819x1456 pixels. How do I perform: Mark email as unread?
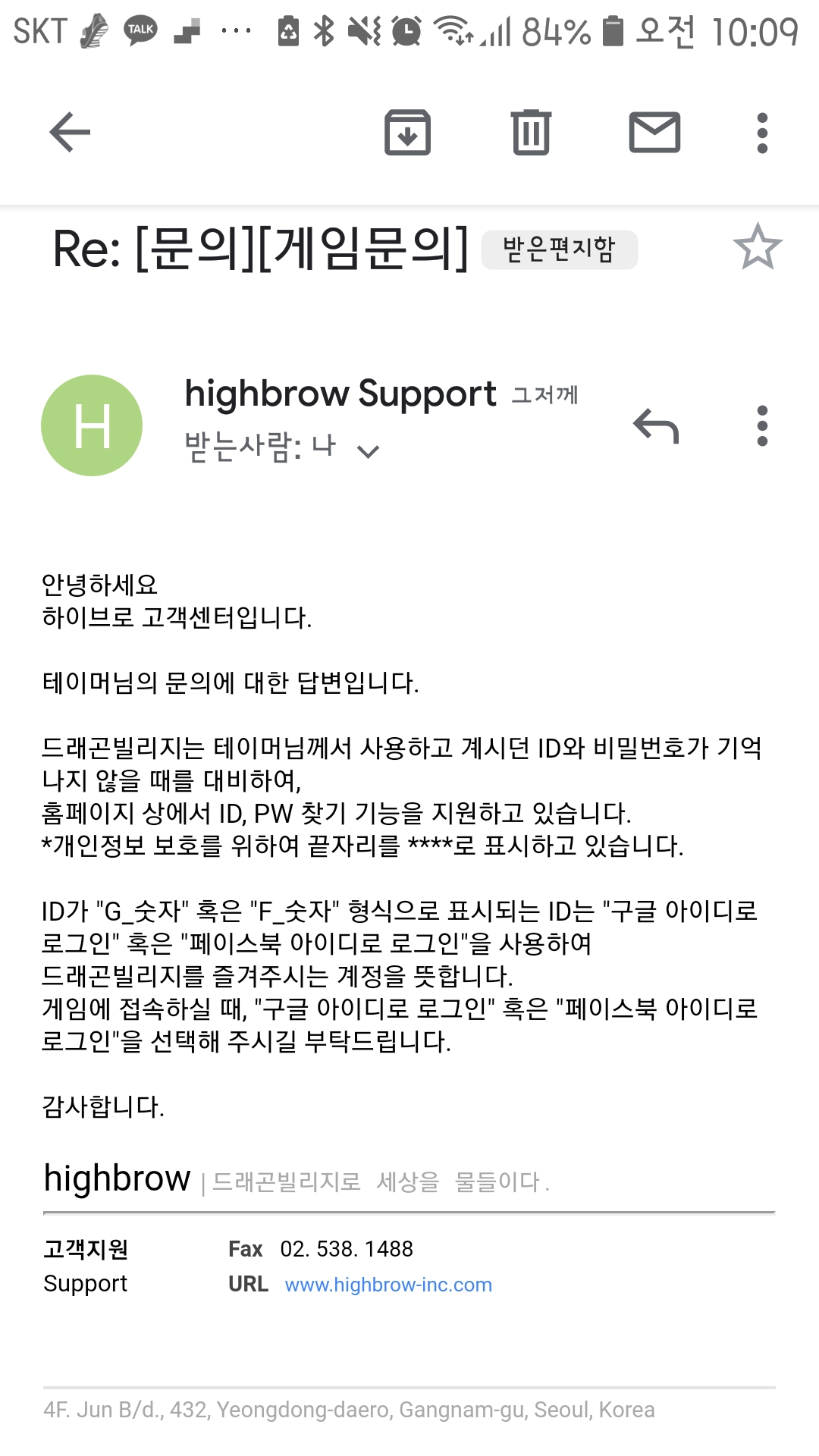tap(655, 133)
